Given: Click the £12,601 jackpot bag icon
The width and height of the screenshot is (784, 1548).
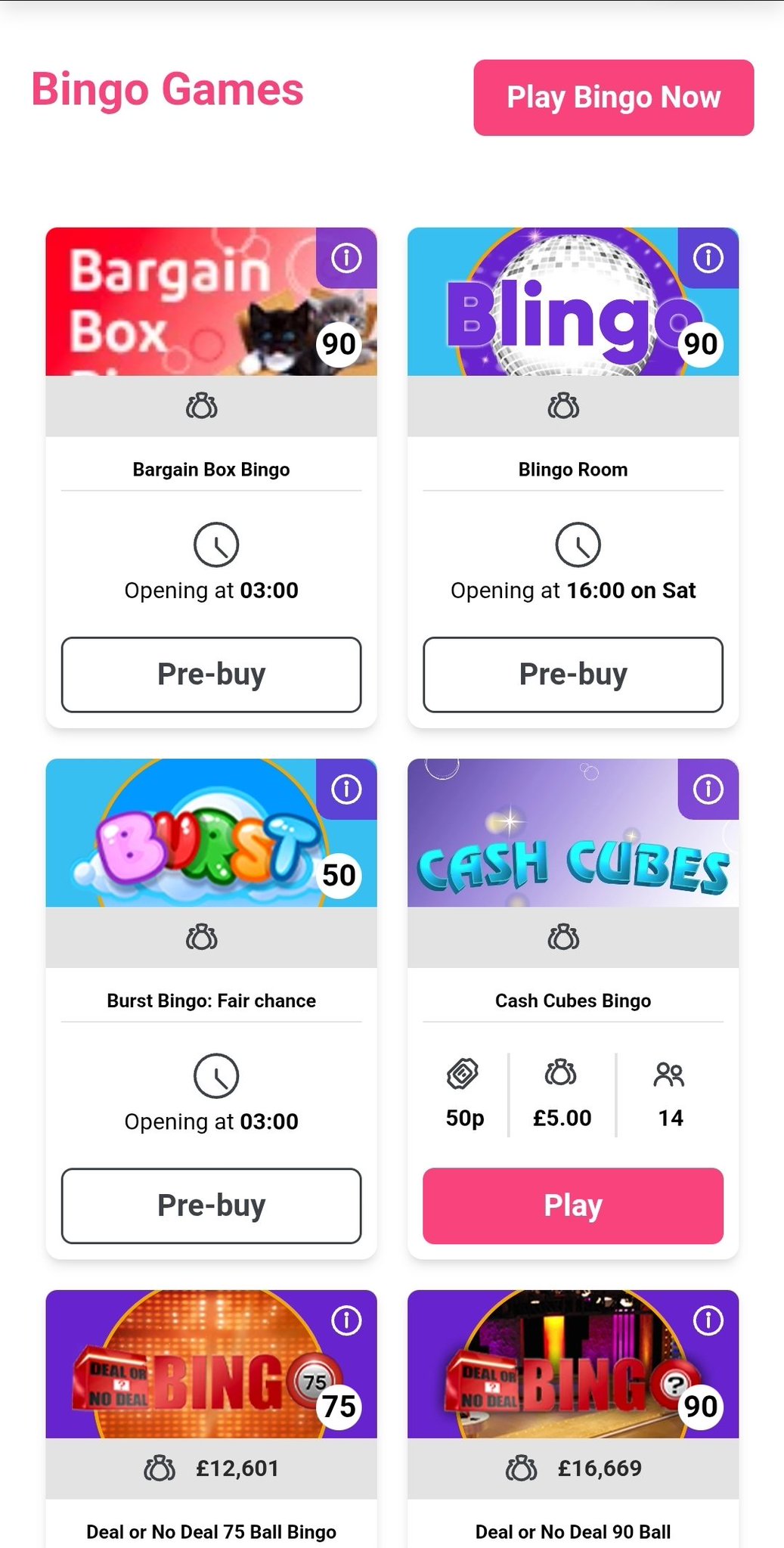Looking at the screenshot, I should (160, 1467).
